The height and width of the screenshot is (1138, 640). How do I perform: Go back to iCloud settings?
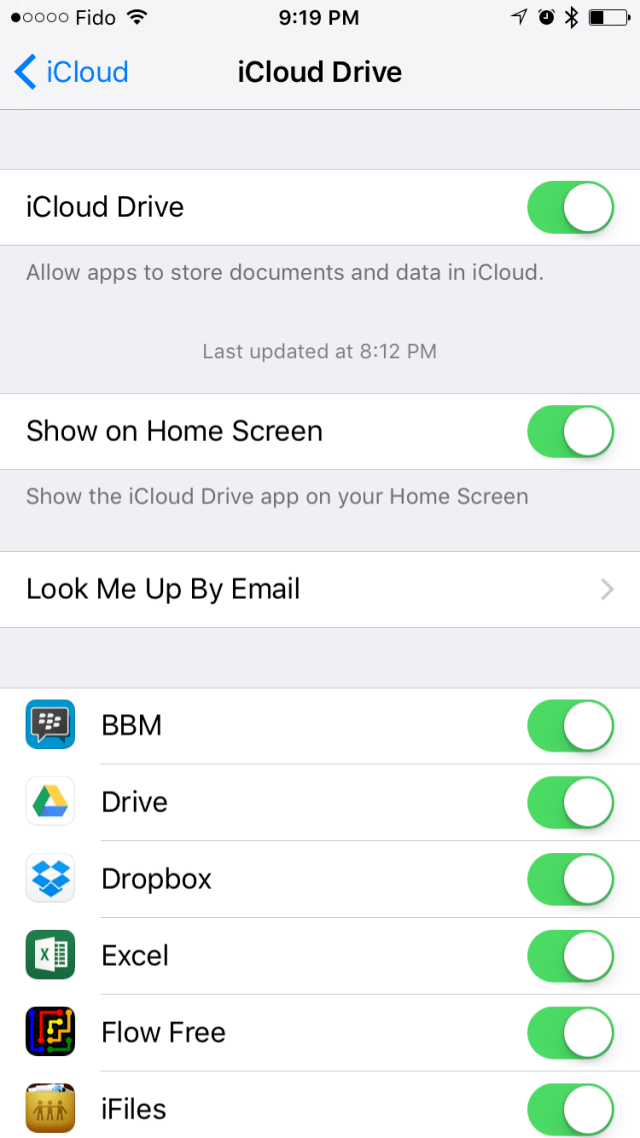(x=72, y=72)
